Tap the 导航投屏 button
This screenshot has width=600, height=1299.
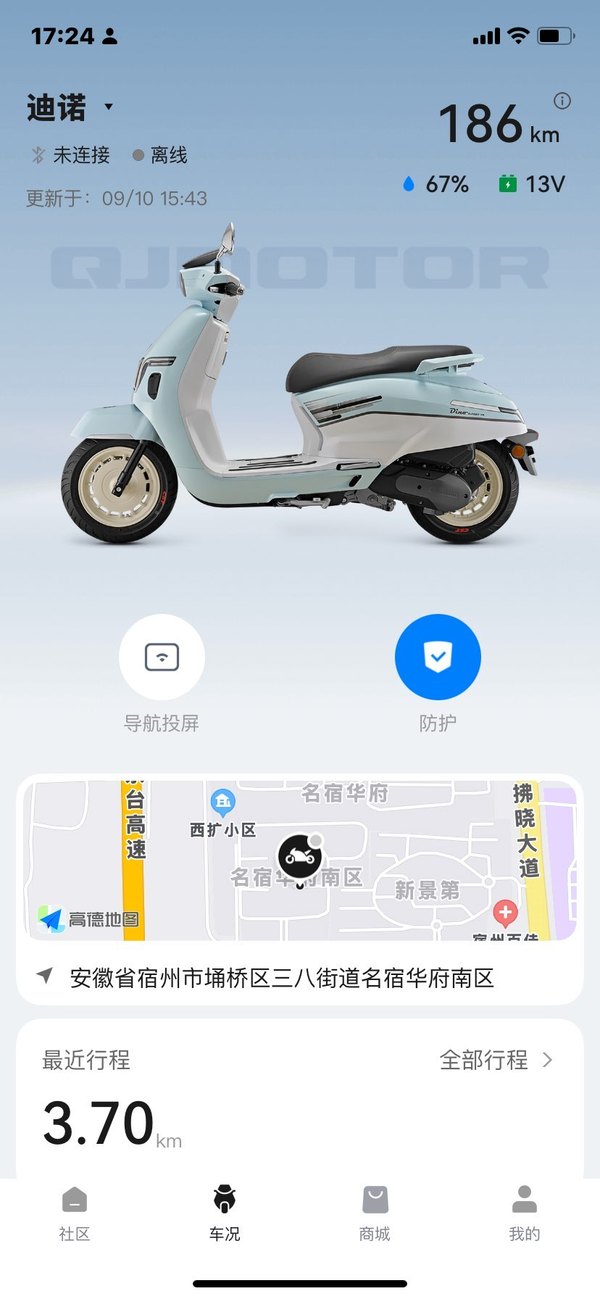(x=162, y=657)
